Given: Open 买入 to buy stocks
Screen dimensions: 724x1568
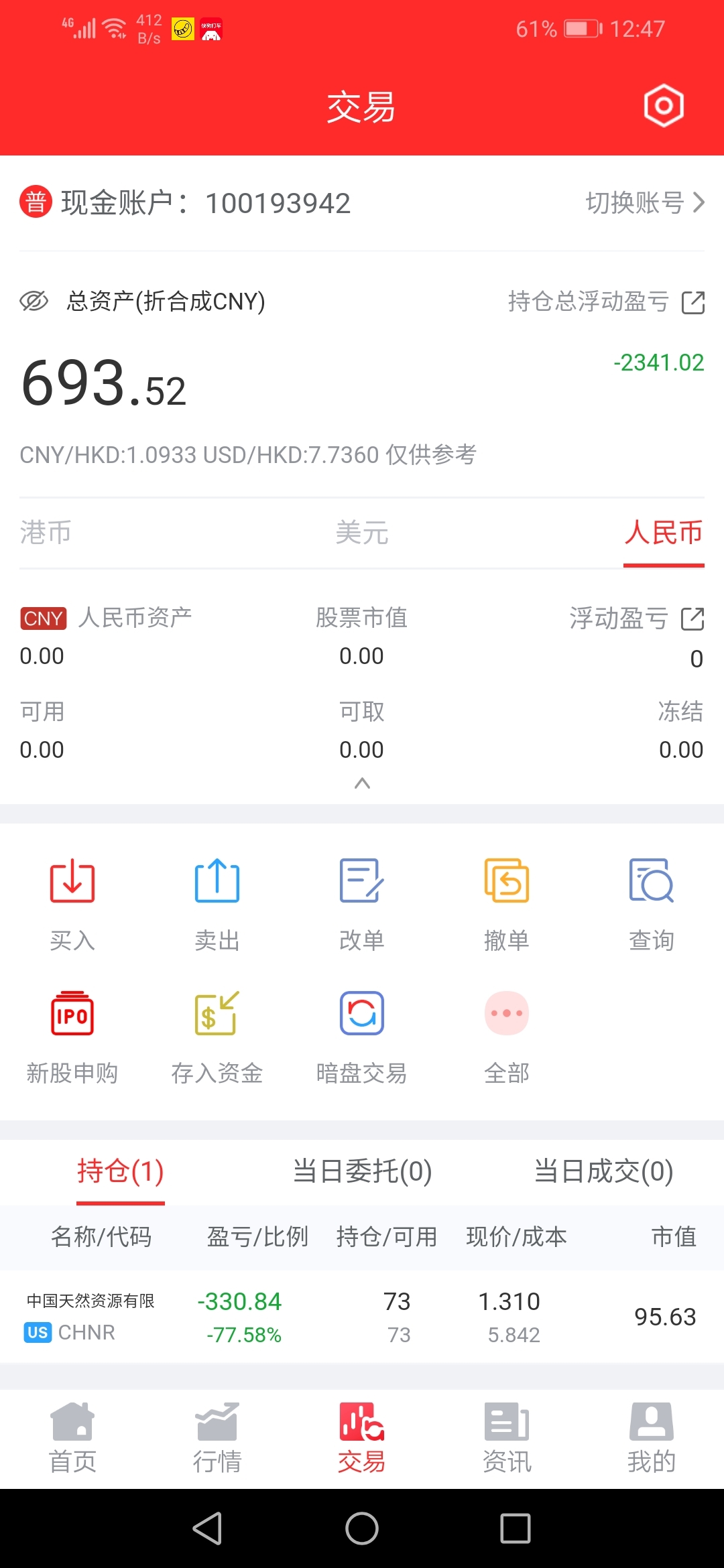Looking at the screenshot, I should pos(72,905).
